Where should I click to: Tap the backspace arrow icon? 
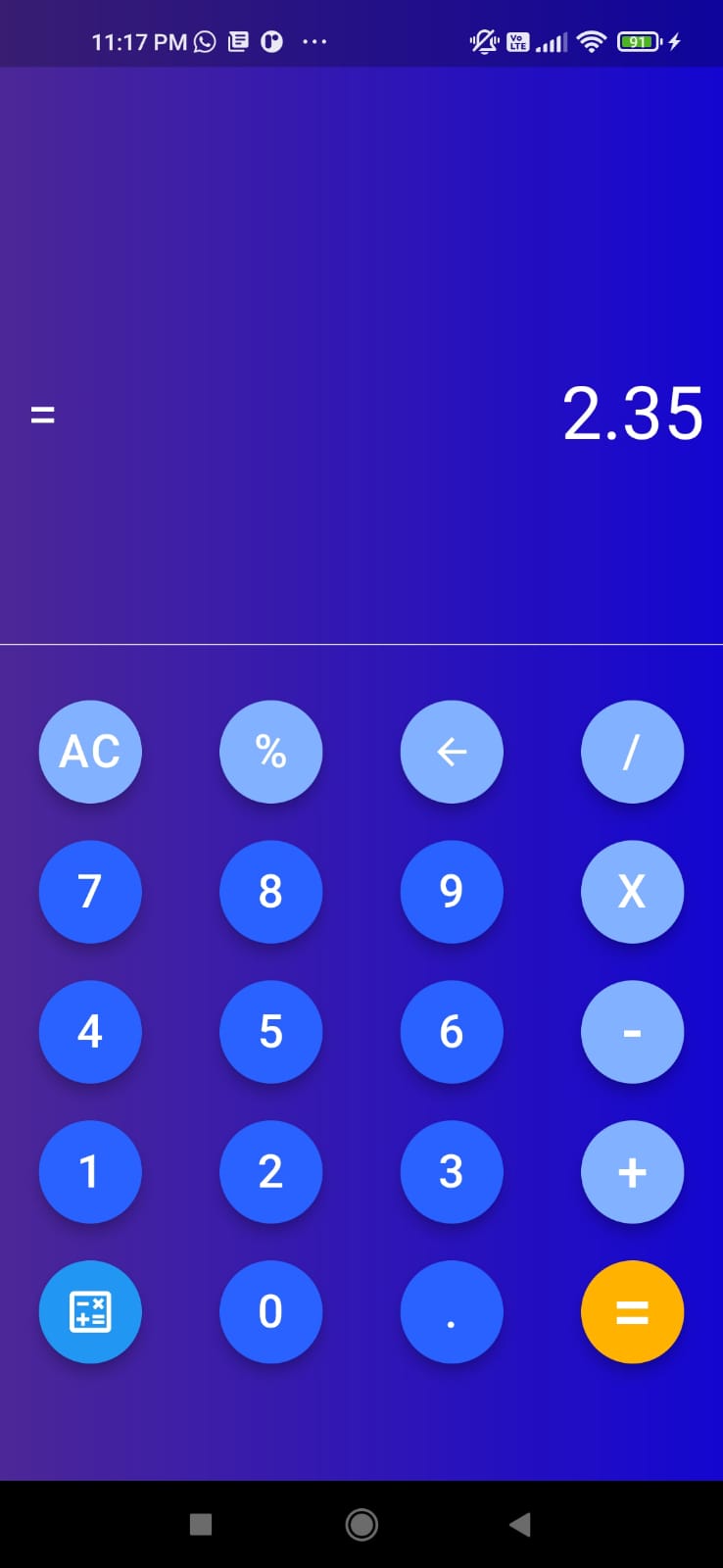452,752
